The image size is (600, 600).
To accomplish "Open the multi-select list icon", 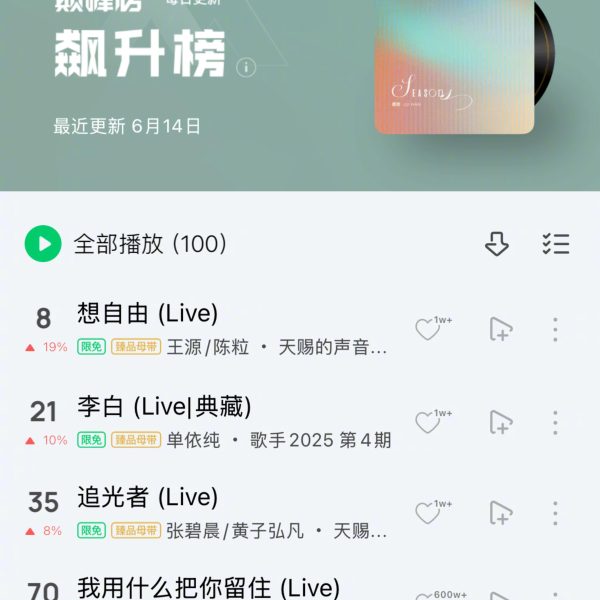I will pos(555,244).
